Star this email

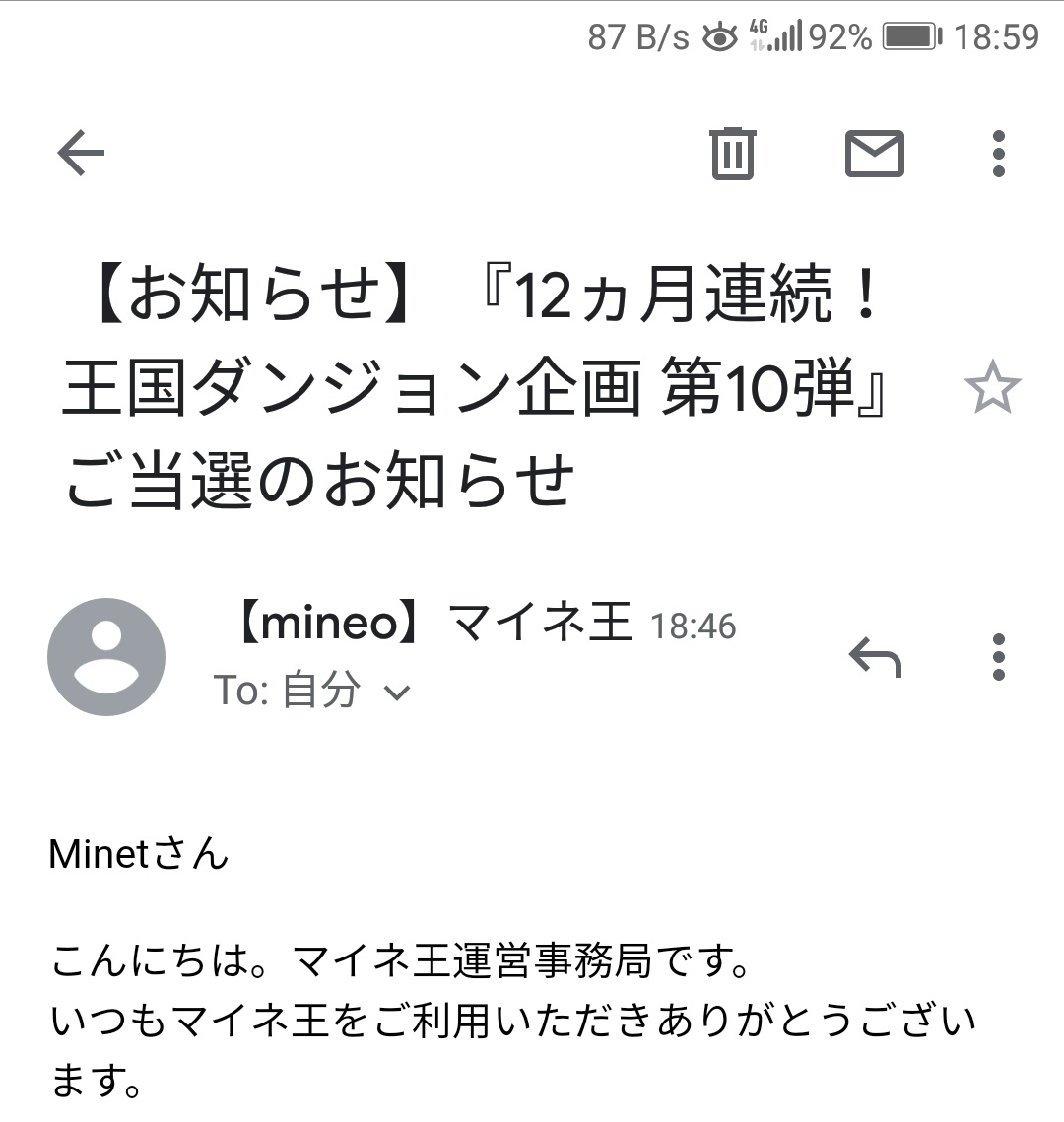point(991,388)
